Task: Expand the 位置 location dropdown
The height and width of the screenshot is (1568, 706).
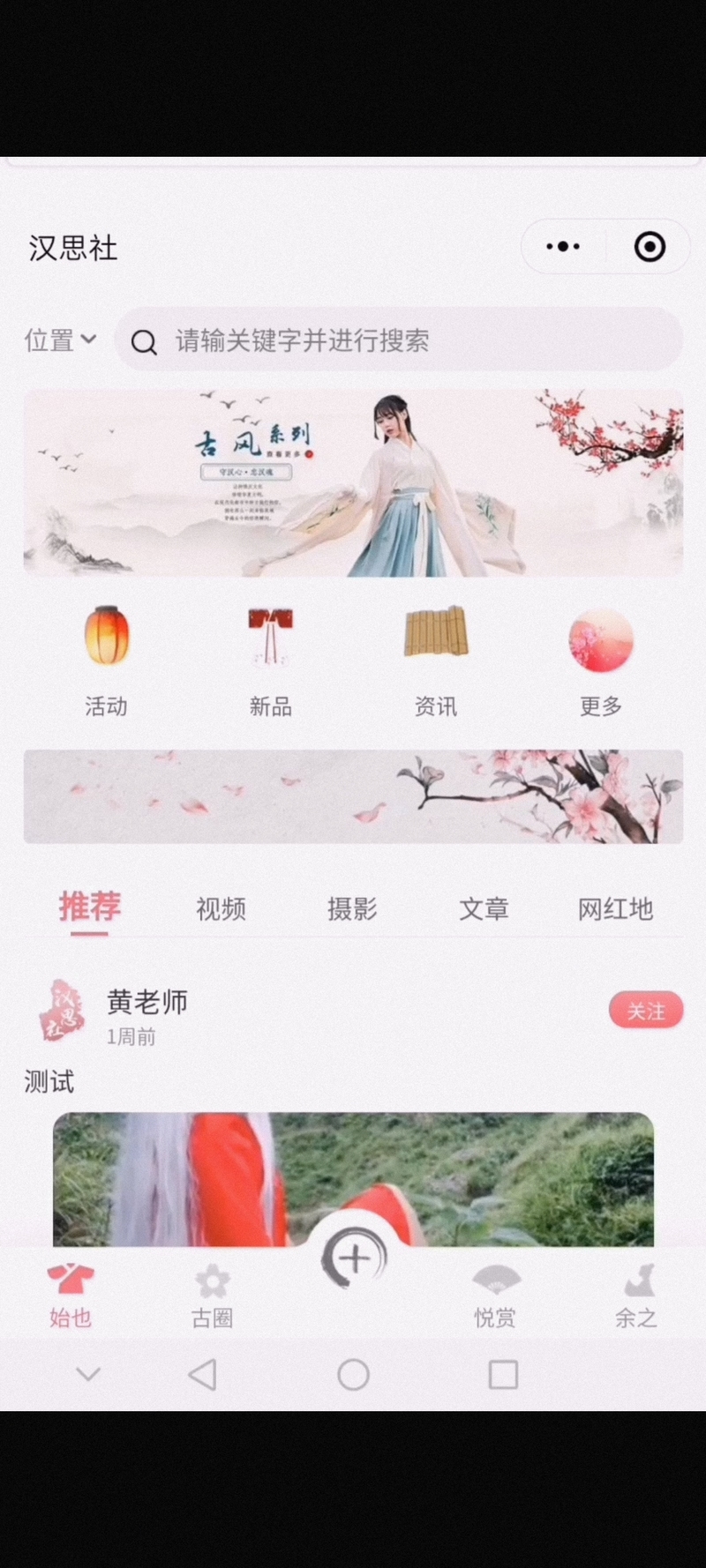Action: click(60, 340)
